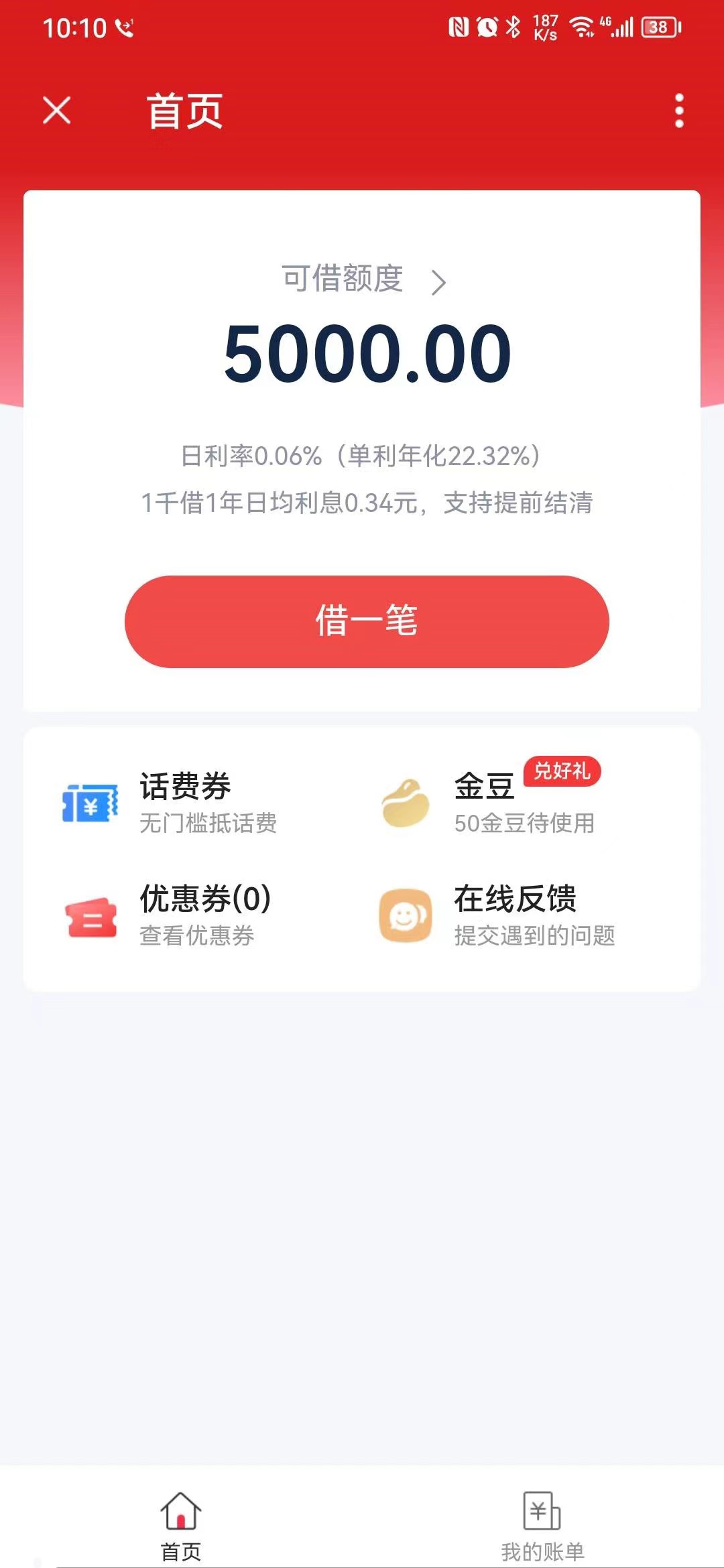Close the page with the X icon
This screenshot has width=724, height=1568.
point(56,111)
